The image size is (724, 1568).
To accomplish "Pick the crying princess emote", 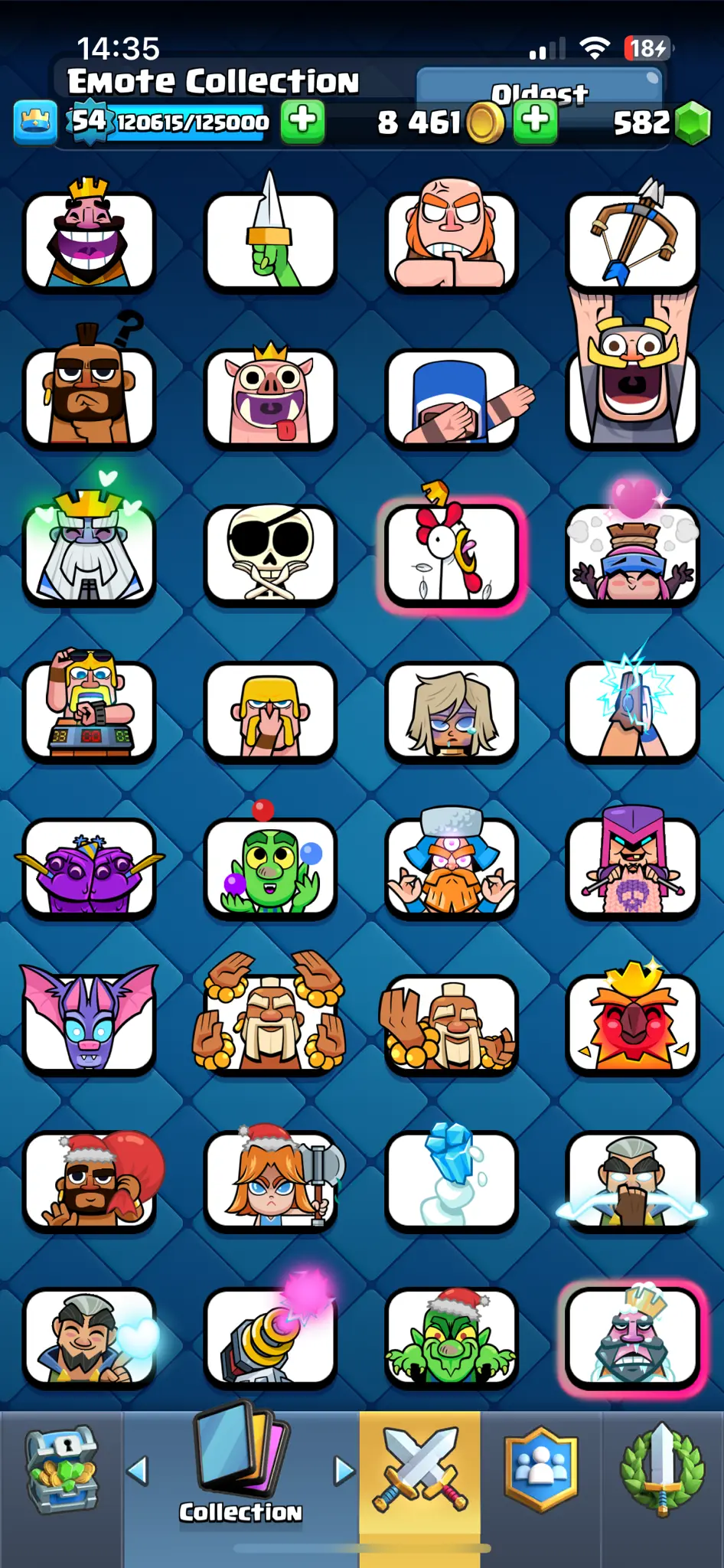I will [452, 712].
